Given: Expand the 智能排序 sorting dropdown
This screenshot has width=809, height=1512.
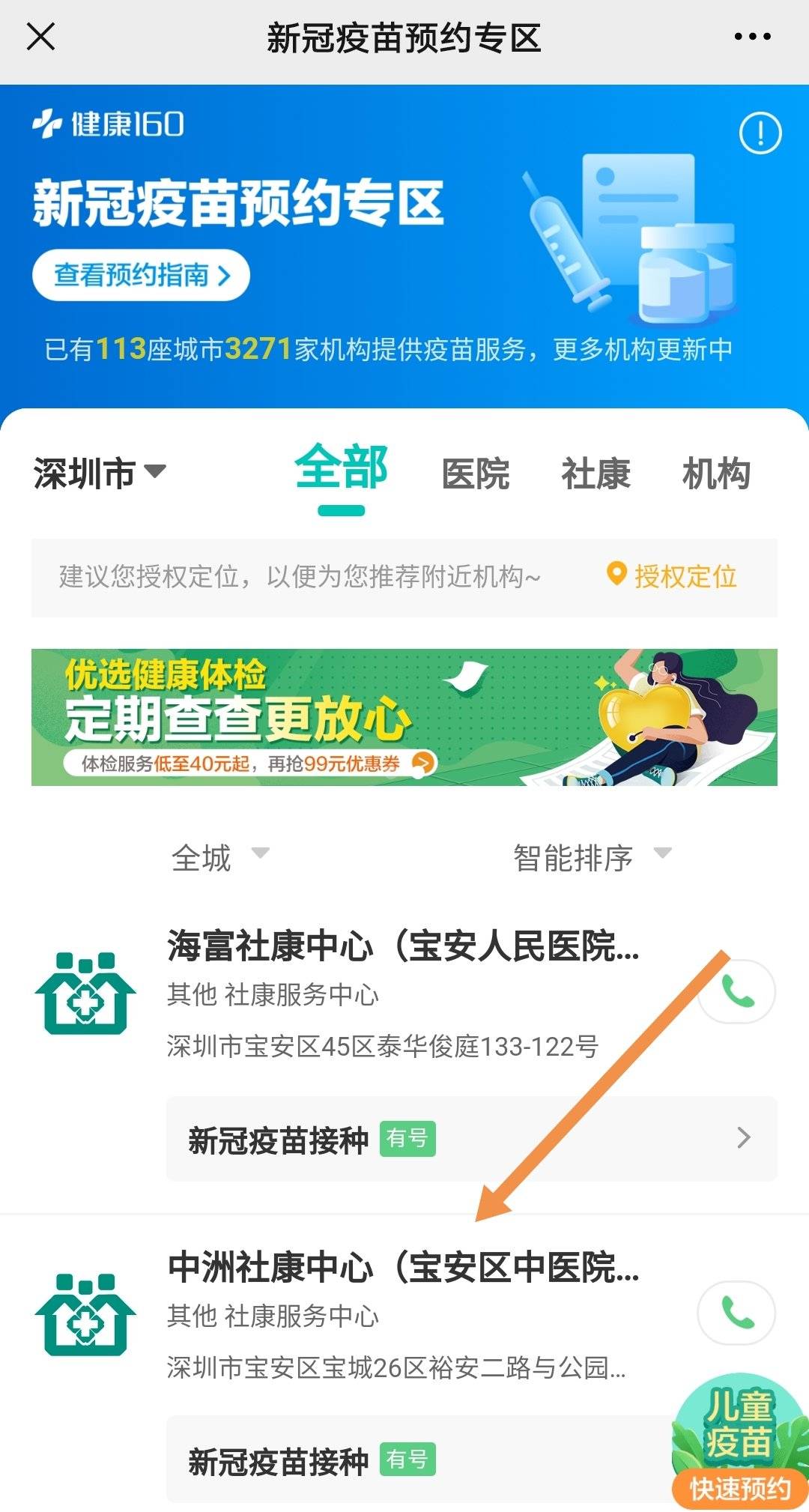Looking at the screenshot, I should point(590,856).
